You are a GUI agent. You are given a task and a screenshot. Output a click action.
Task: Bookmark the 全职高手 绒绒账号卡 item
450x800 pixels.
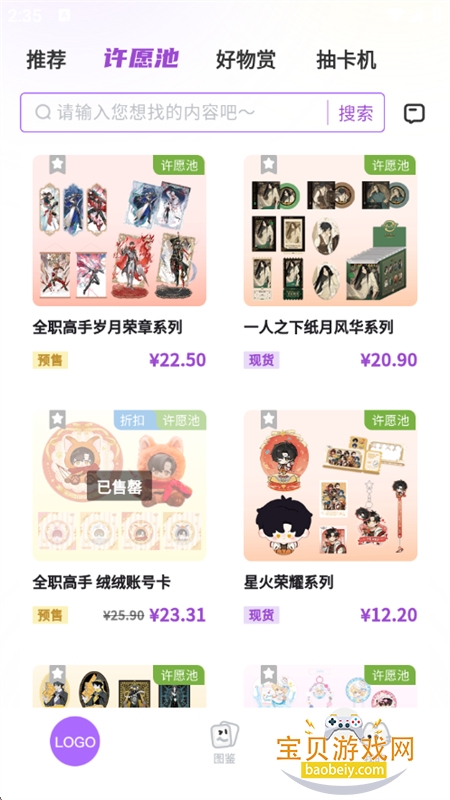click(x=58, y=419)
